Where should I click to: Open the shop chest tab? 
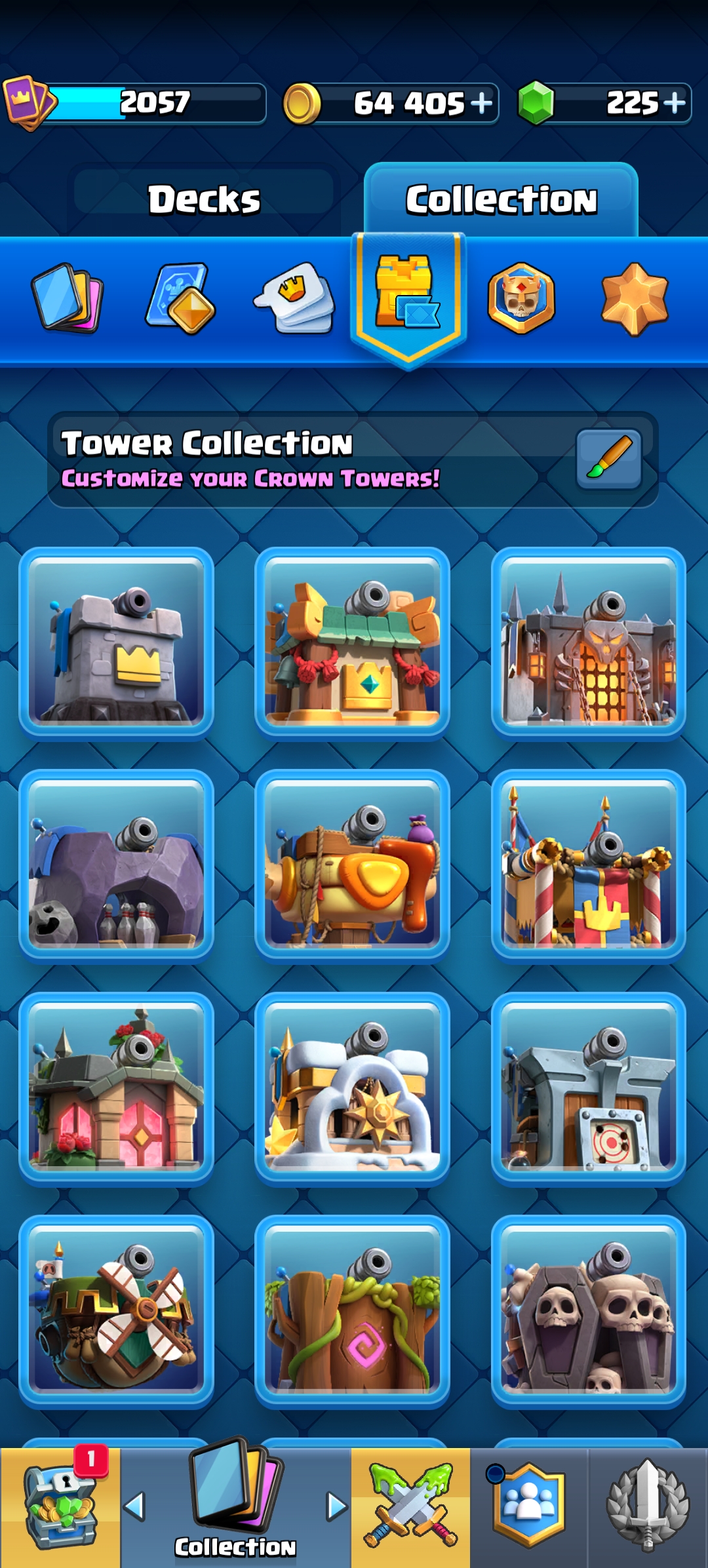pyautogui.click(x=60, y=1508)
